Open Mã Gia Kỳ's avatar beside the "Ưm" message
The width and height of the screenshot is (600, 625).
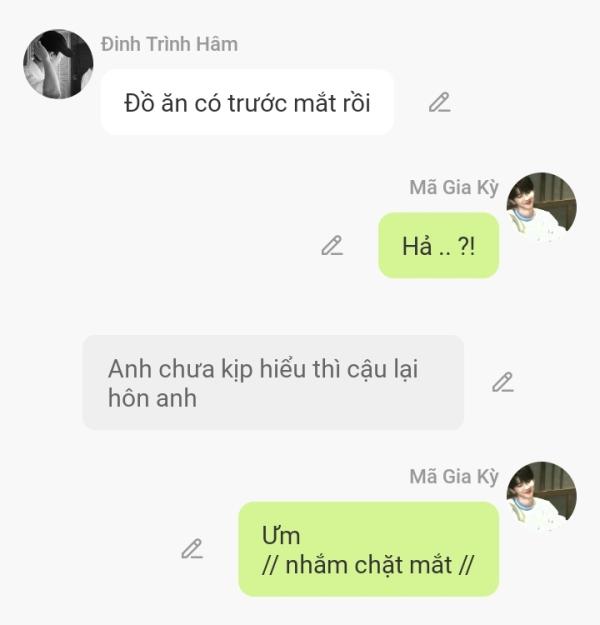point(542,496)
